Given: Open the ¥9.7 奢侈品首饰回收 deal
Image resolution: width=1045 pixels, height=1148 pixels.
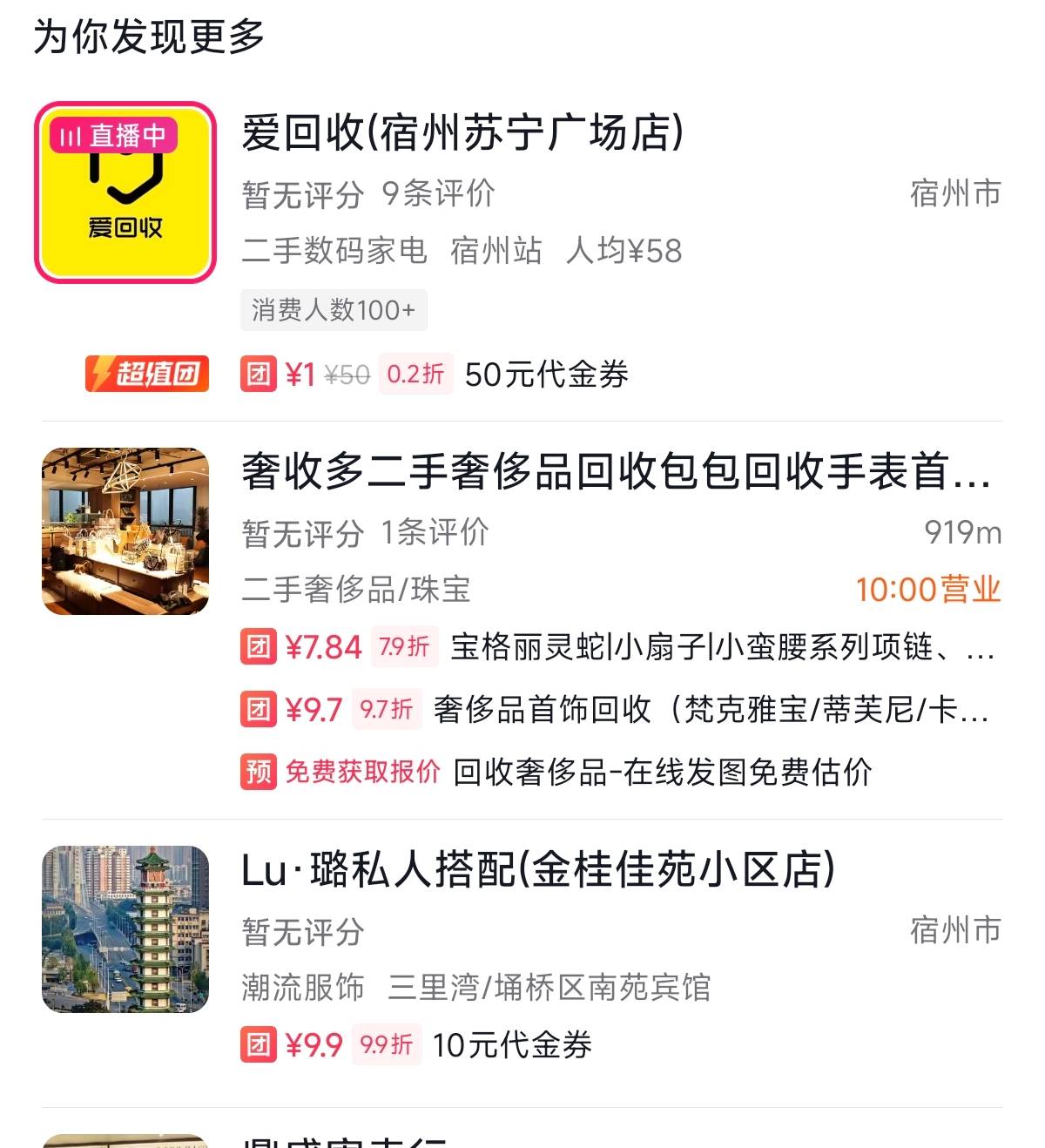Looking at the screenshot, I should (615, 710).
